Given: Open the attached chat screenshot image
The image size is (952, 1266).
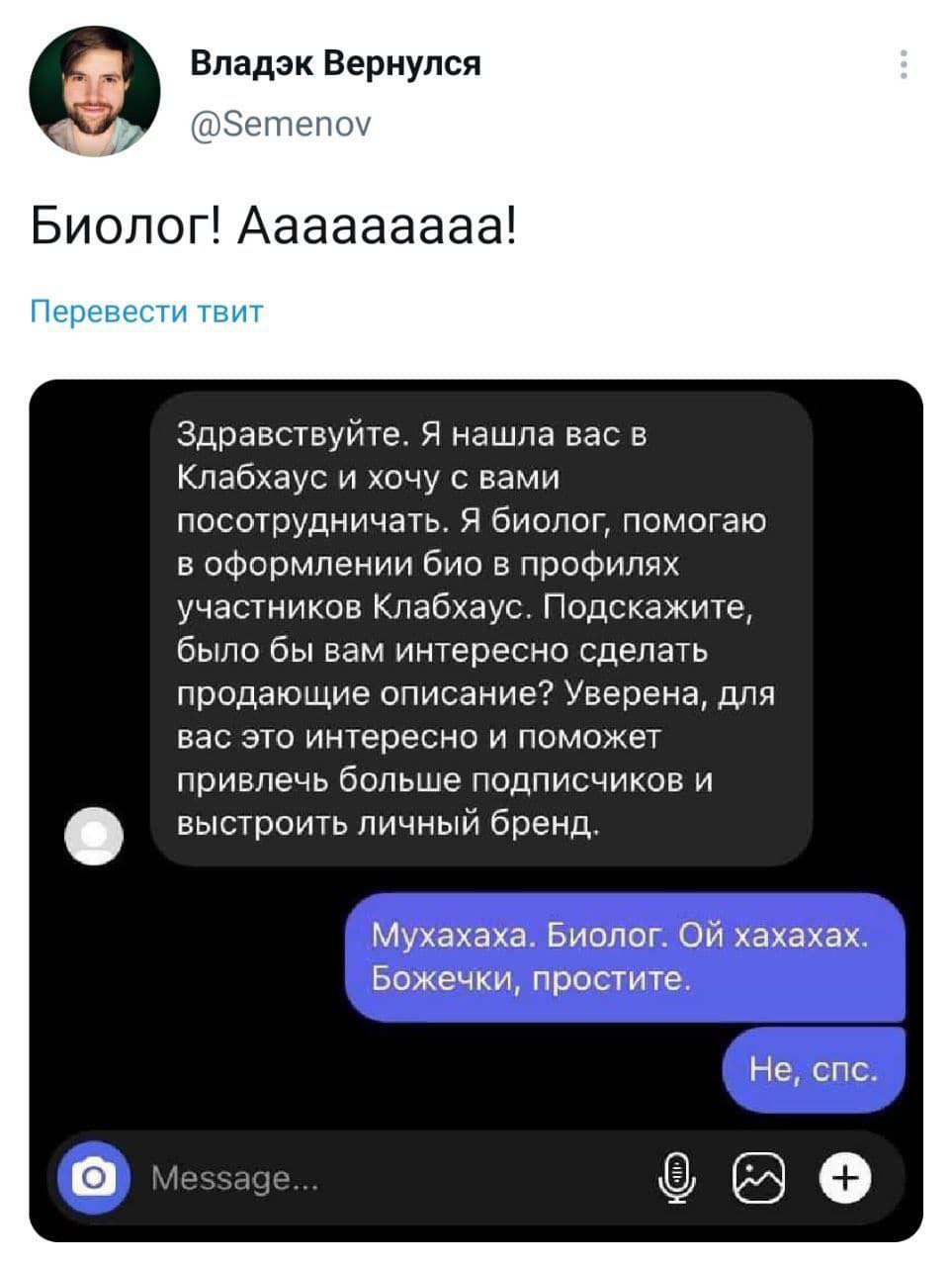Looking at the screenshot, I should point(476,809).
